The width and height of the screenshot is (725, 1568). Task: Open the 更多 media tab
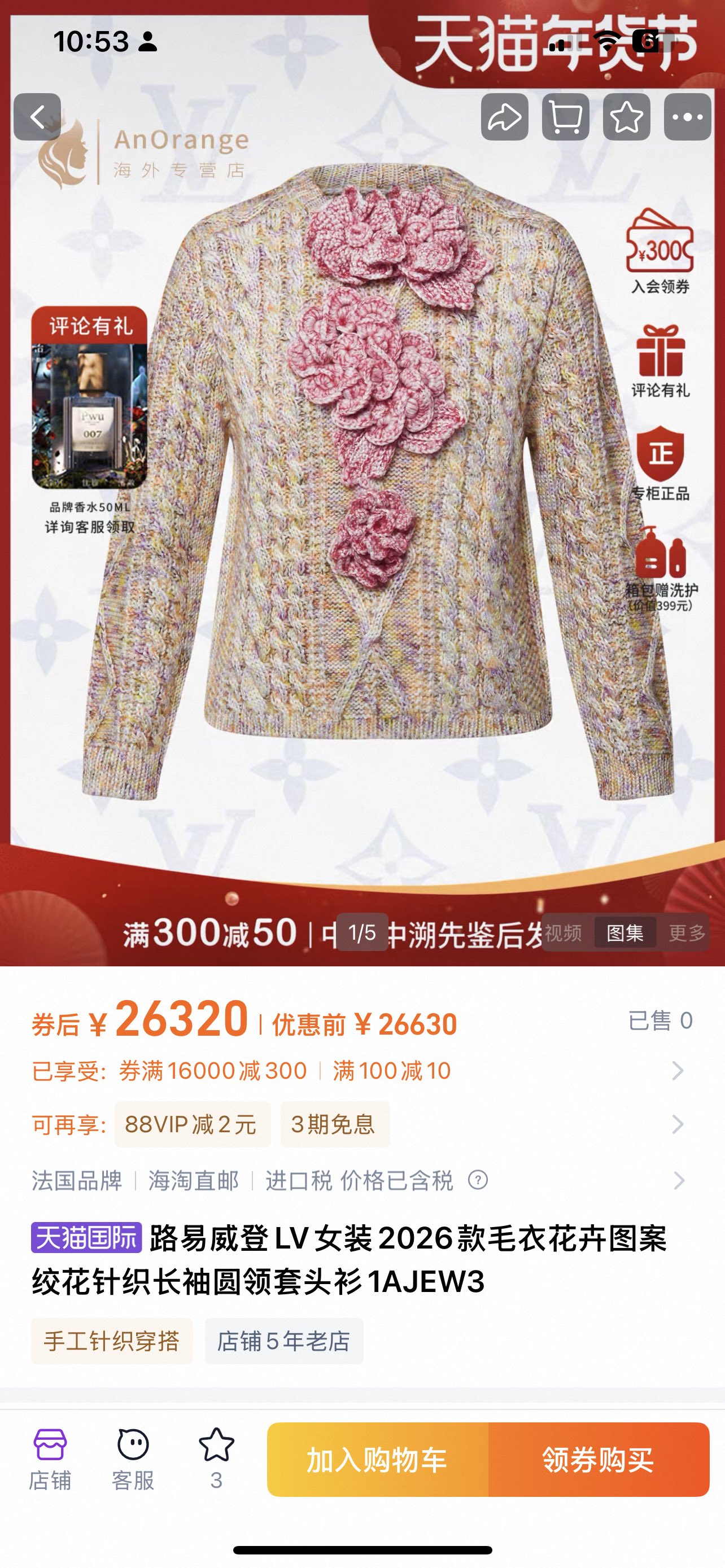point(687,932)
